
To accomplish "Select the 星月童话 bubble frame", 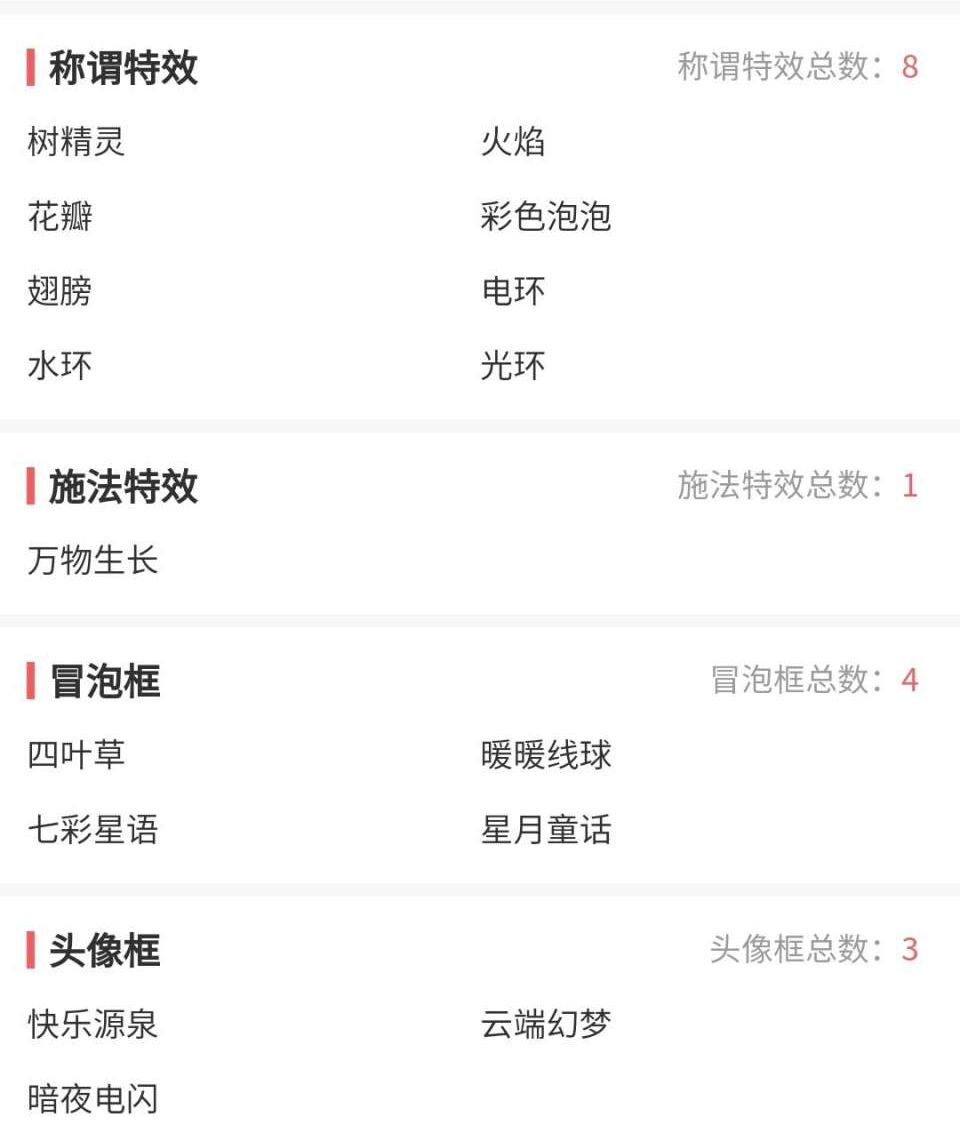I will point(545,830).
